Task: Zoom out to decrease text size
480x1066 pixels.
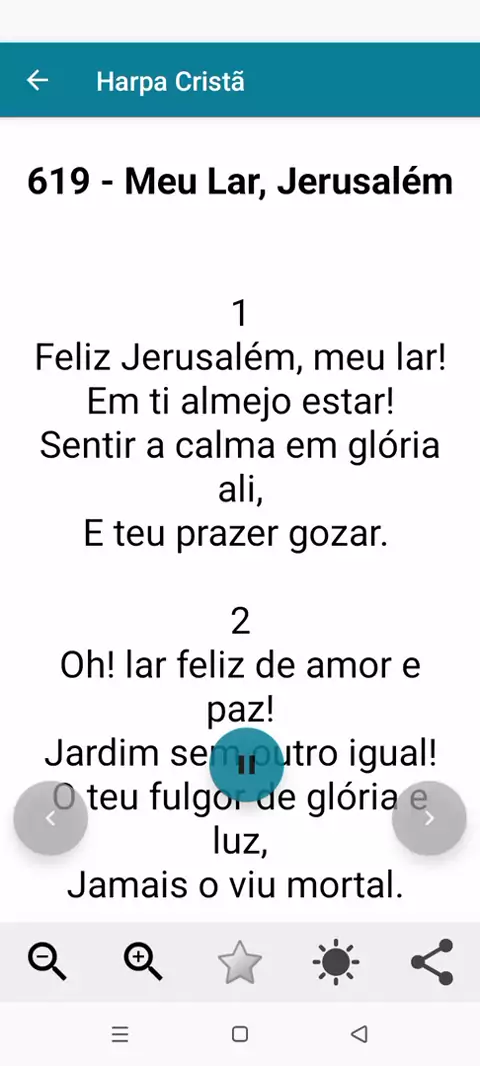Action: (47, 963)
